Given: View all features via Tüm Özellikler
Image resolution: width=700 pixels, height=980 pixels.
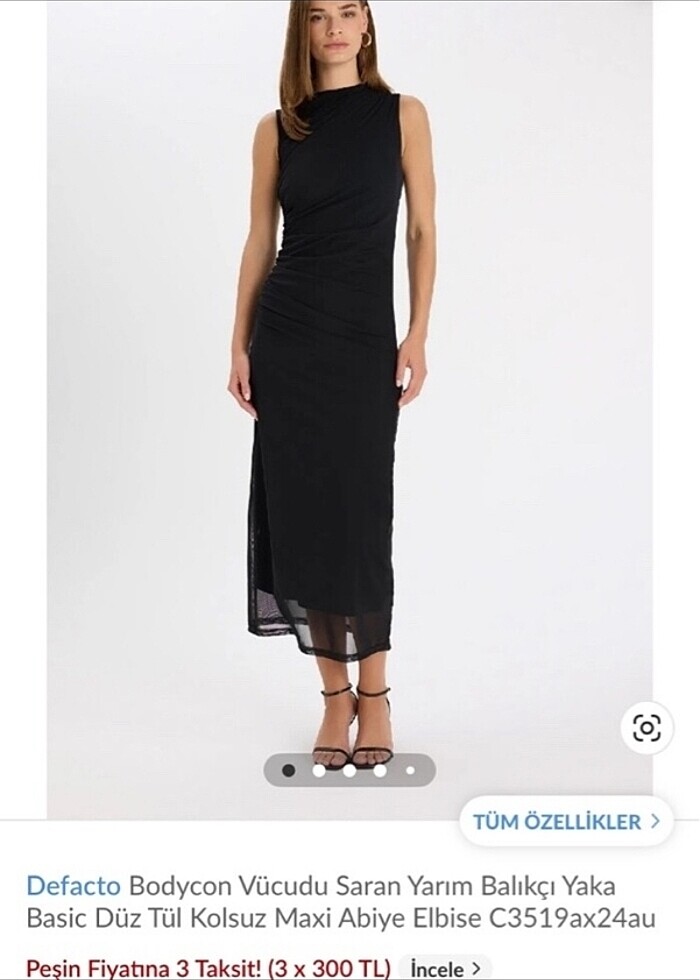Looking at the screenshot, I should pyautogui.click(x=566, y=822).
